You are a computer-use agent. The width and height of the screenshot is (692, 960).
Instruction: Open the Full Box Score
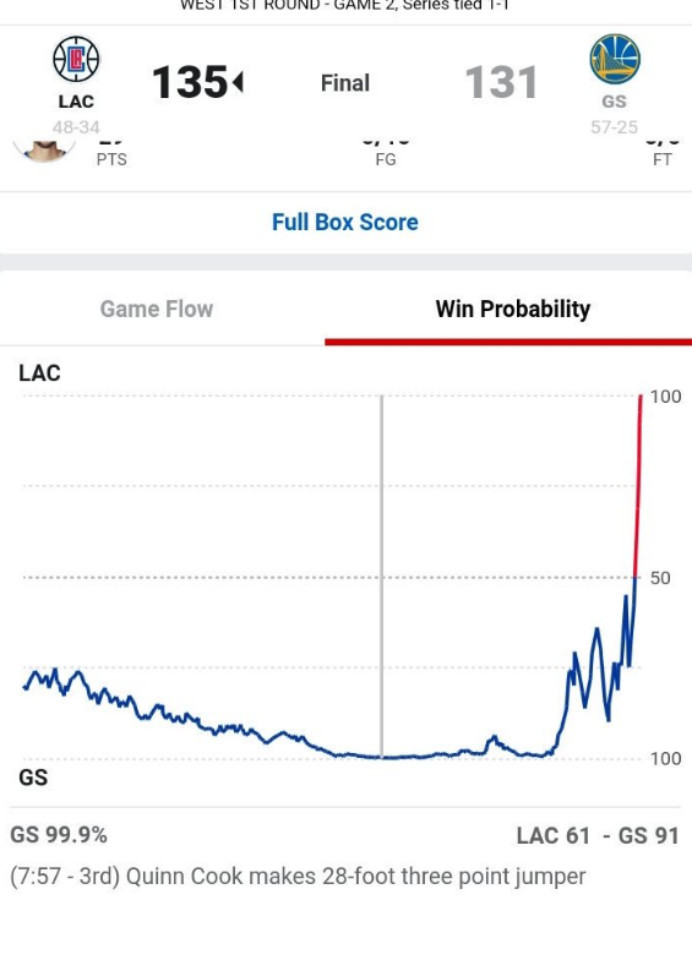(345, 222)
